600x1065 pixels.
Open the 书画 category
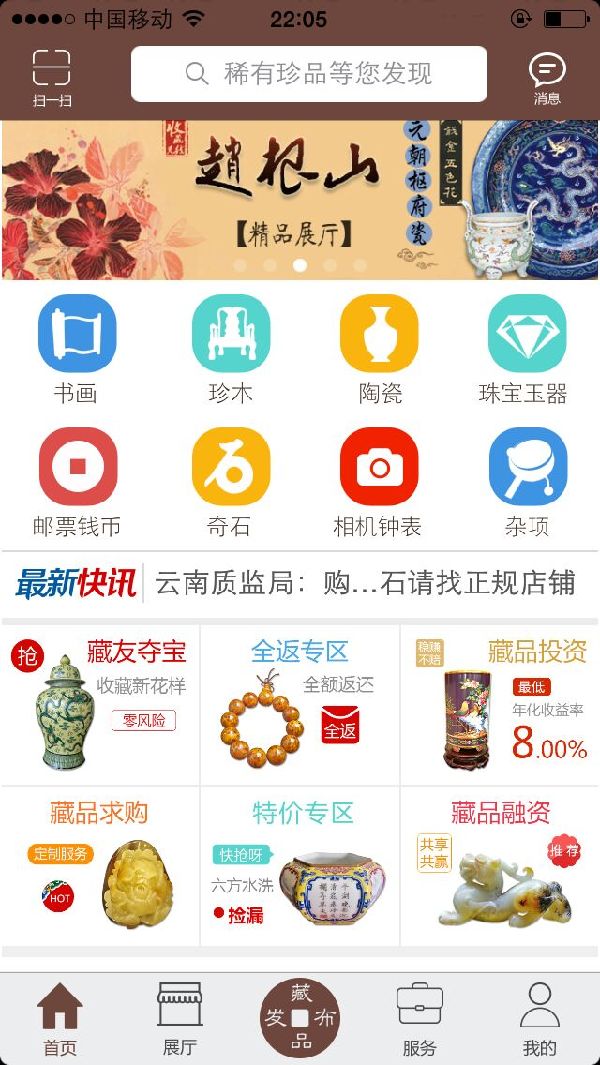(x=77, y=347)
